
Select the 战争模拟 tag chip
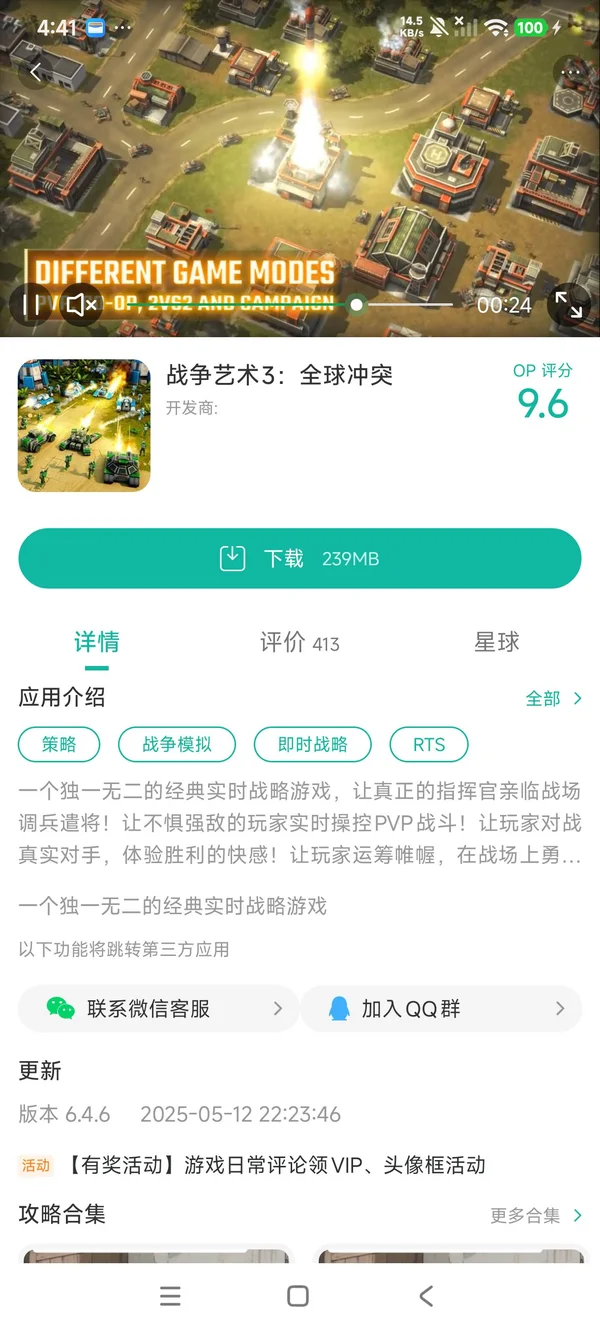(x=177, y=744)
